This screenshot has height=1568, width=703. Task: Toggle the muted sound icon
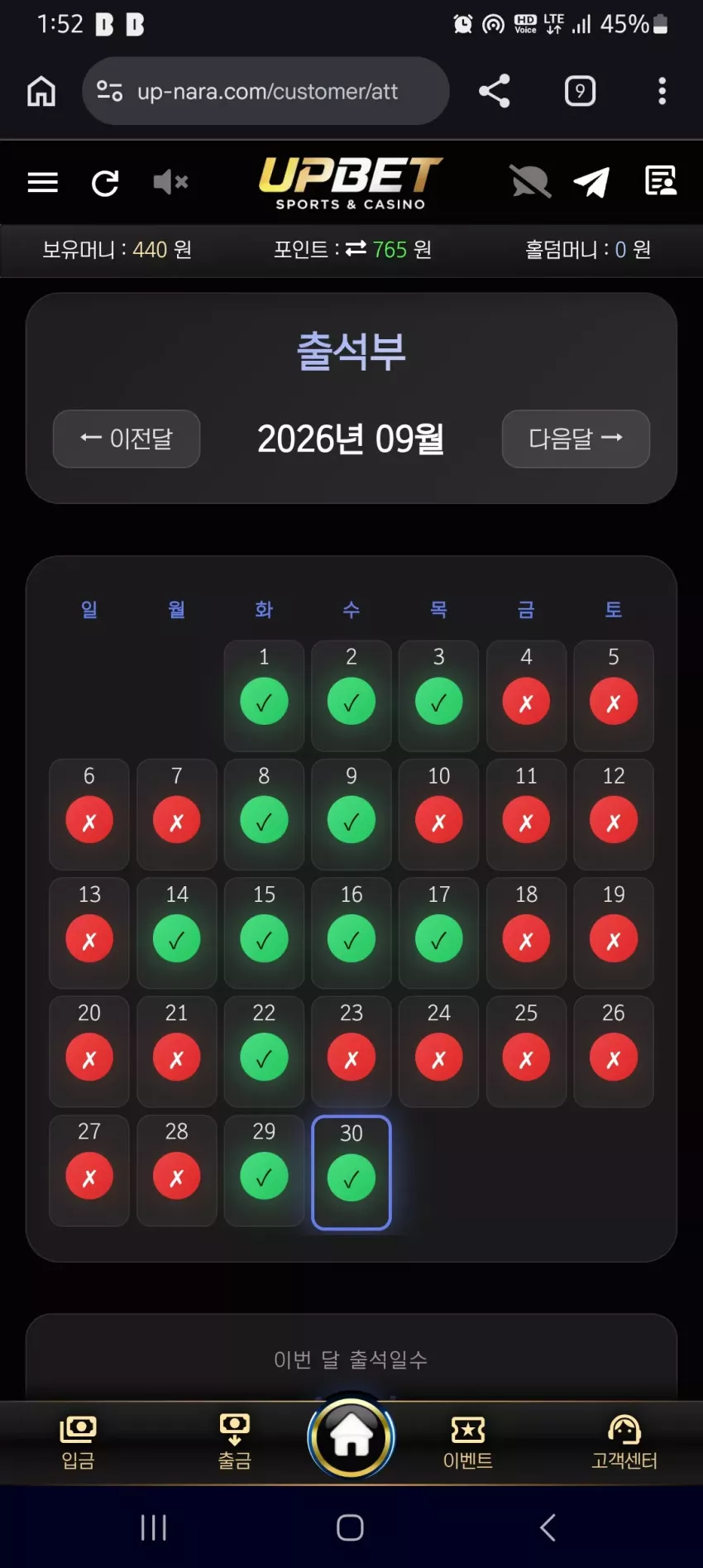click(170, 182)
